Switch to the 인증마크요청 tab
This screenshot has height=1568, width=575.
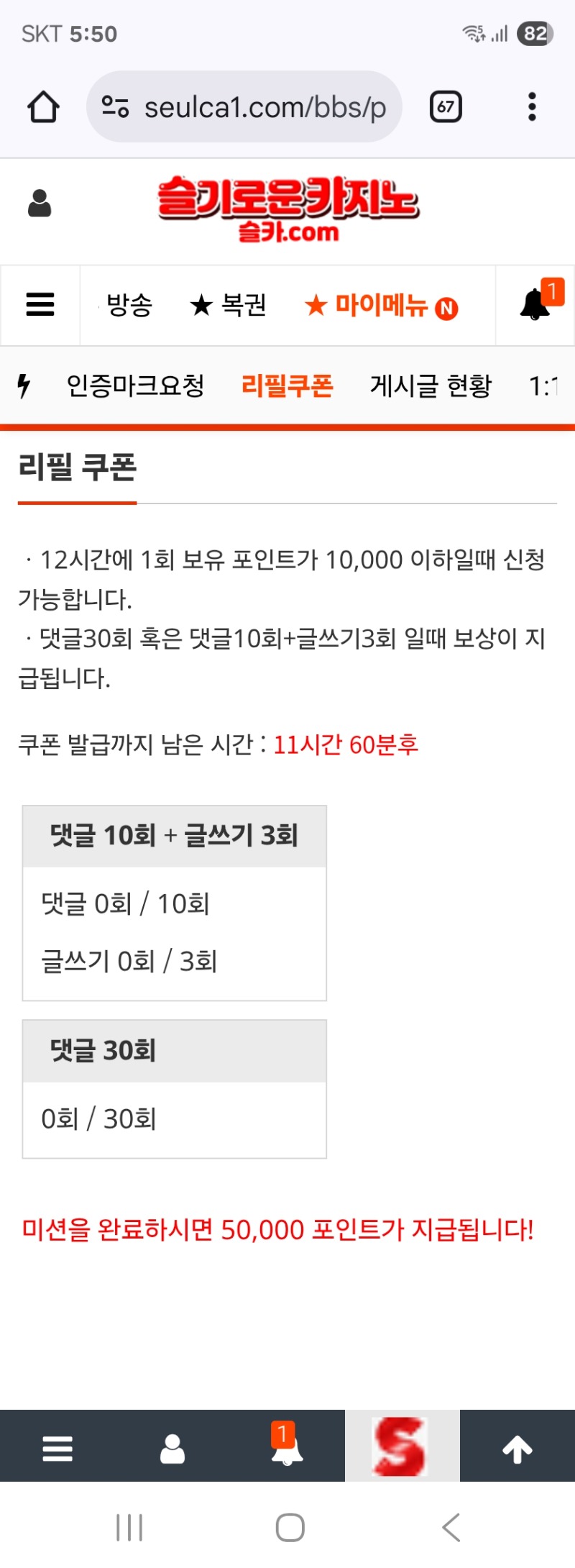point(135,386)
